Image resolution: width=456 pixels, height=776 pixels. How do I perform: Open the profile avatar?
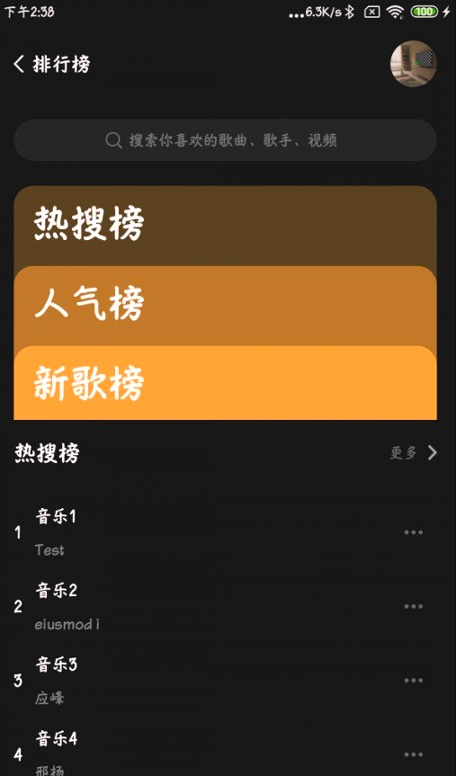pyautogui.click(x=413, y=64)
